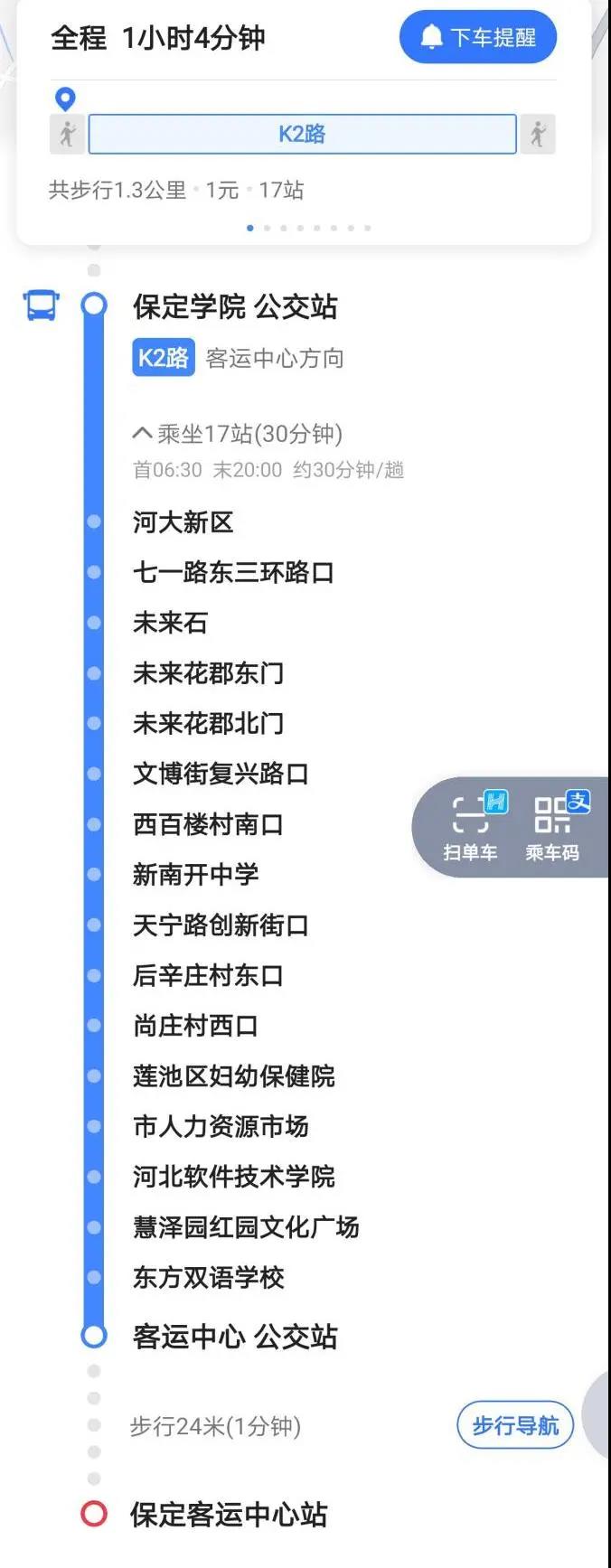This screenshot has width=611, height=1568.
Task: Open 乘车码 ride code
Action: 552,827
